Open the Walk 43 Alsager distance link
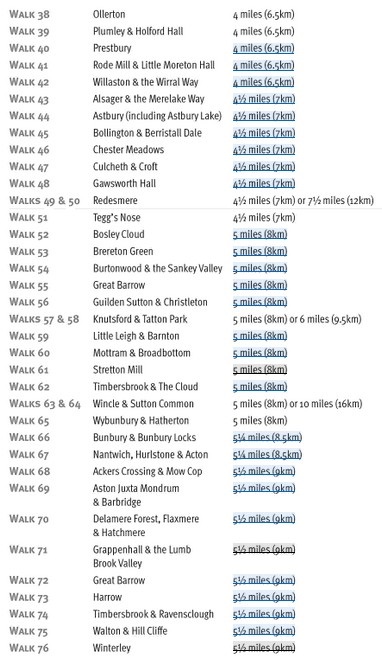The image size is (382, 660). click(264, 99)
